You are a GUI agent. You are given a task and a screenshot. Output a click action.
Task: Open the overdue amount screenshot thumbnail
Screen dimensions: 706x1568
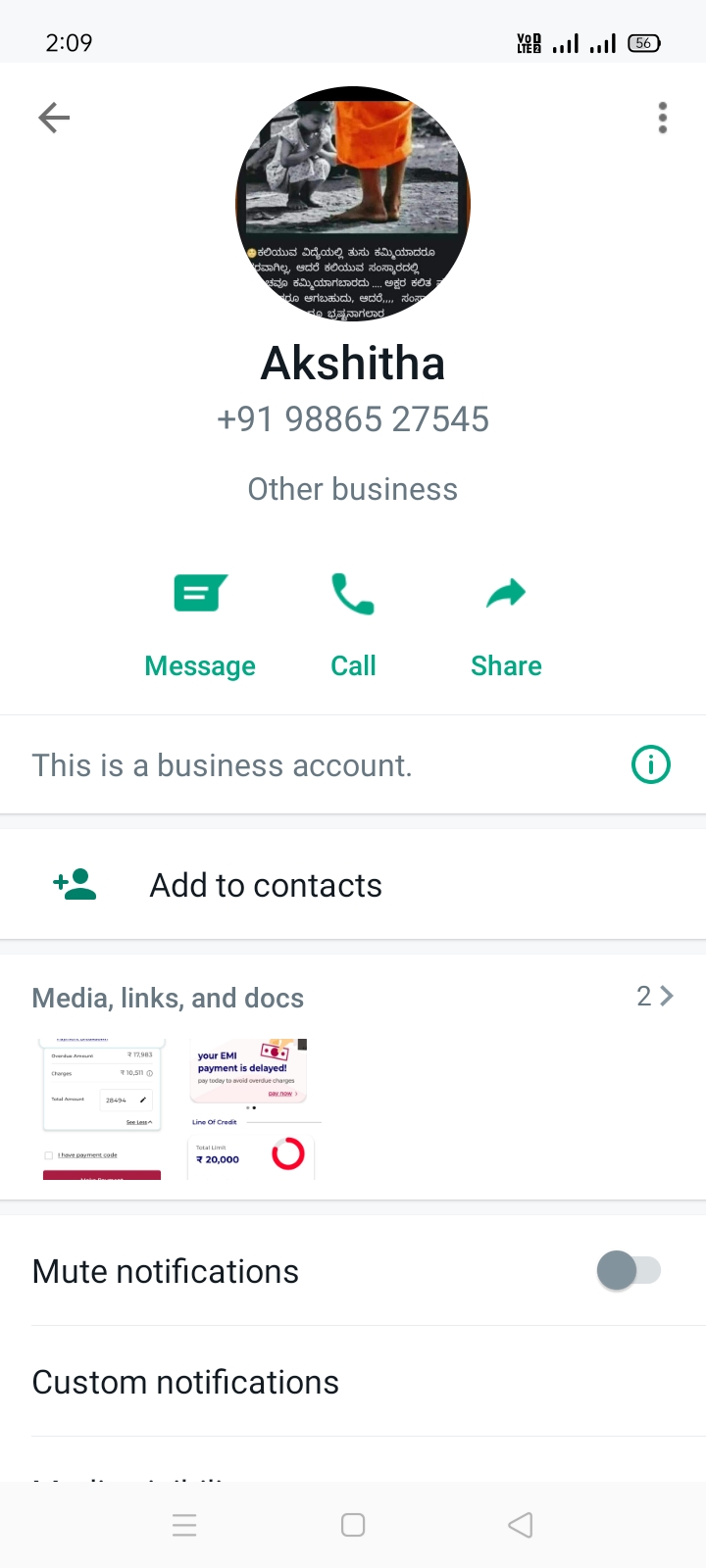(102, 1108)
